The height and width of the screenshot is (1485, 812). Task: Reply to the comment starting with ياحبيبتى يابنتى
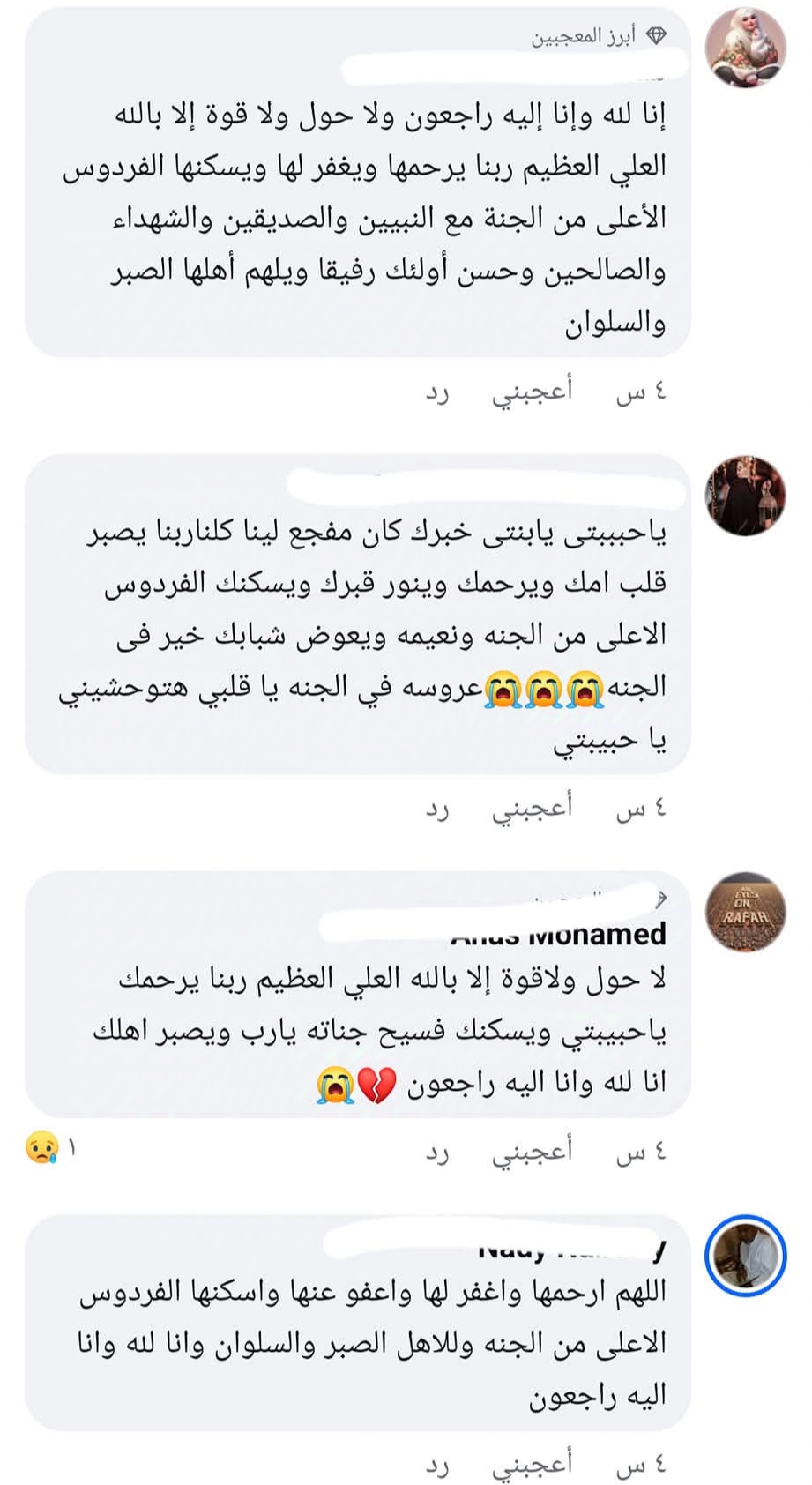(x=438, y=808)
